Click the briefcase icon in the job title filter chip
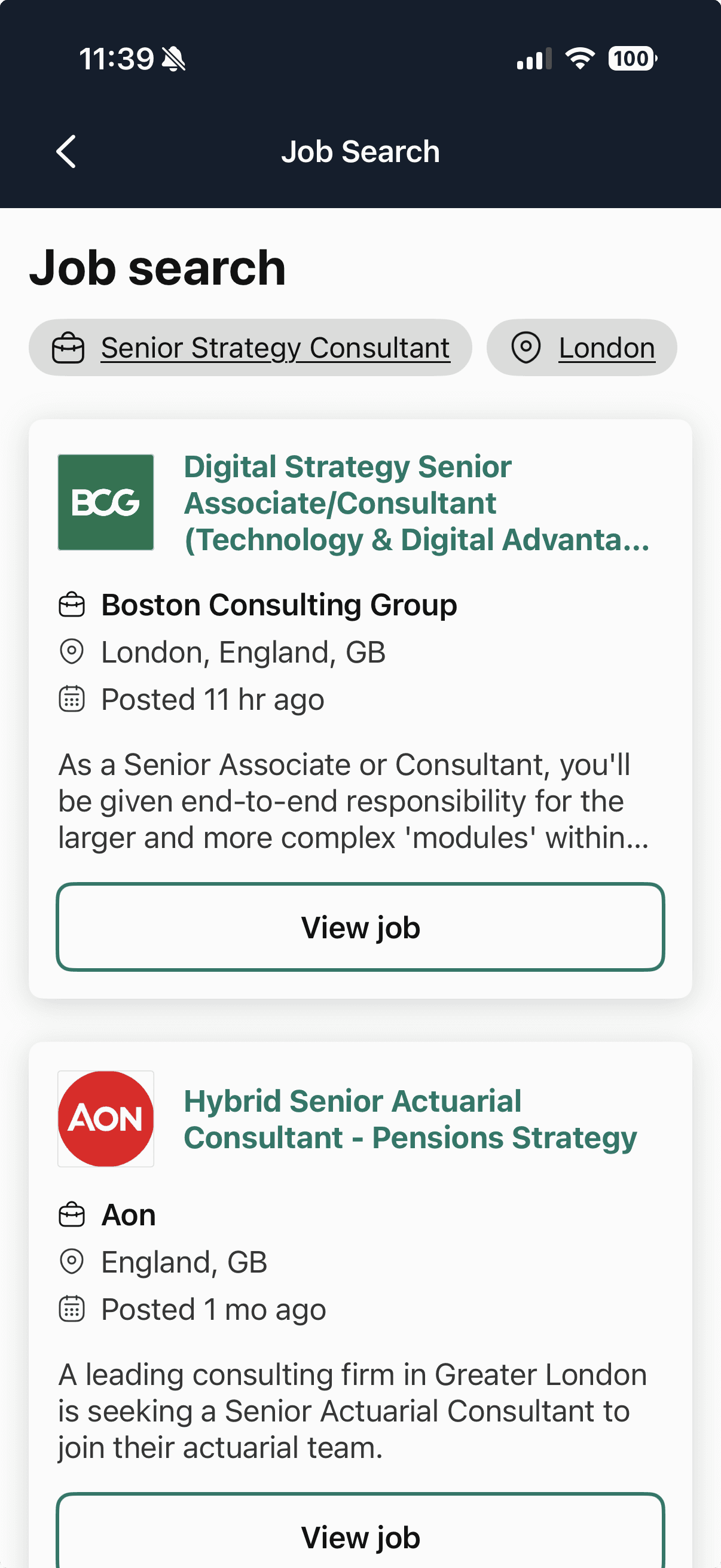This screenshot has width=721, height=1568. click(69, 347)
